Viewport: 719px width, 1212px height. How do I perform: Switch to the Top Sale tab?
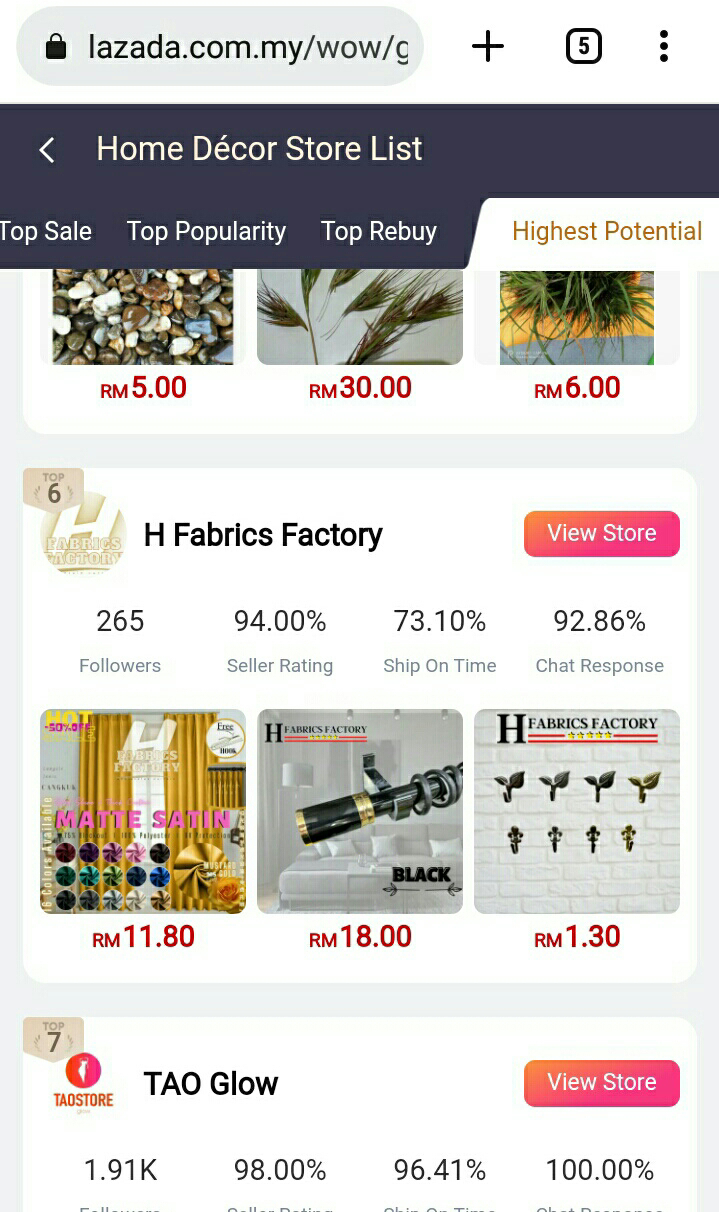click(x=45, y=231)
